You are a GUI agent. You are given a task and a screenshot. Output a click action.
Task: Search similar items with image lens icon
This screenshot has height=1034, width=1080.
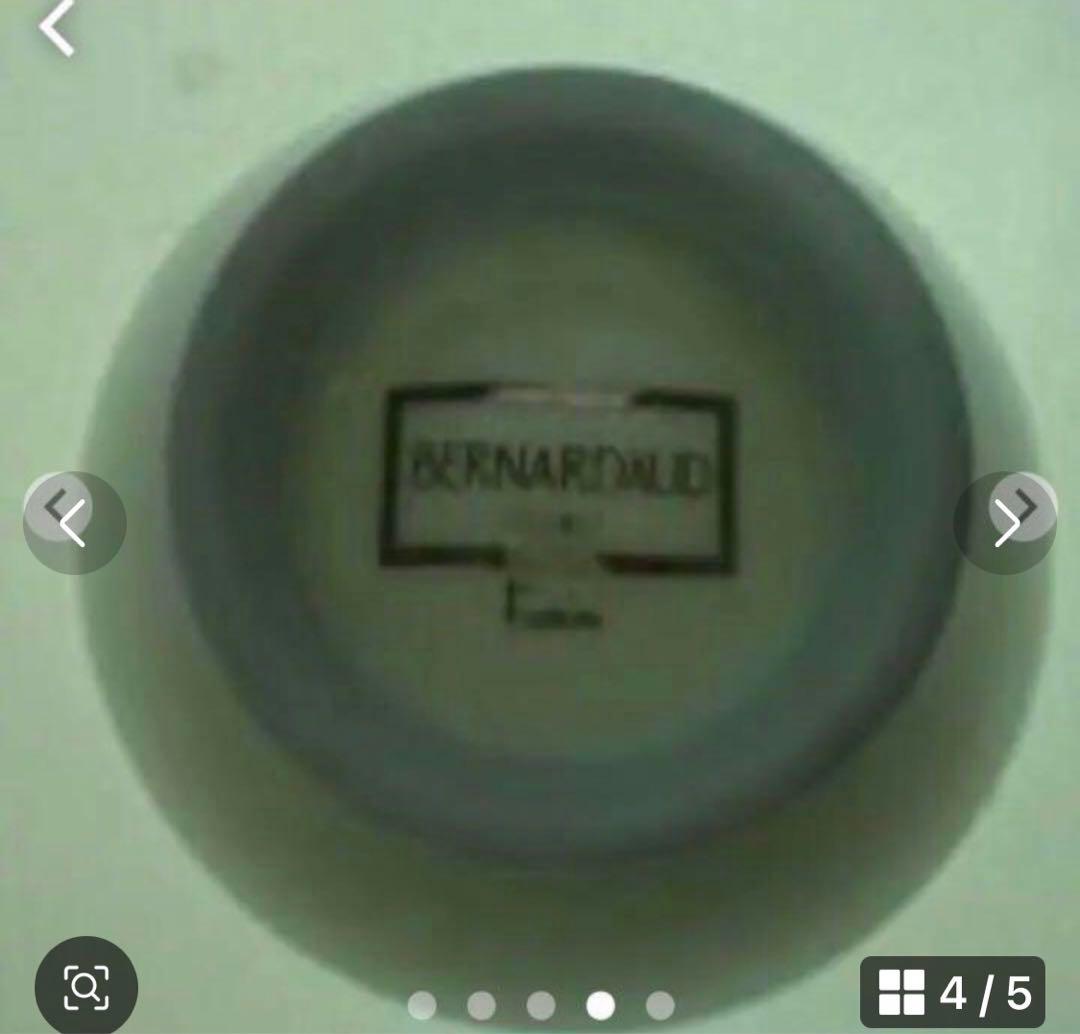click(x=86, y=986)
